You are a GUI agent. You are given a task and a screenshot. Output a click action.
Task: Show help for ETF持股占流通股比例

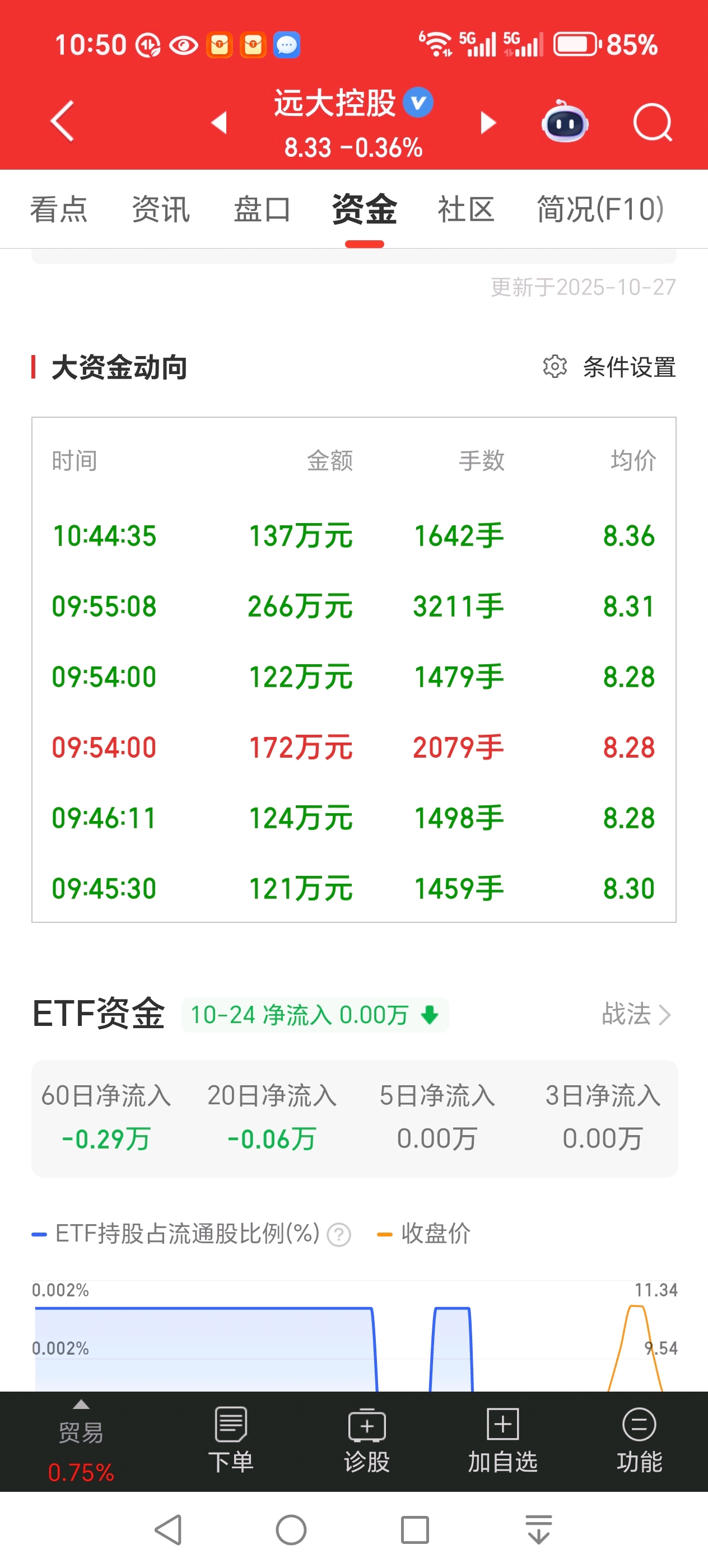(x=339, y=1235)
